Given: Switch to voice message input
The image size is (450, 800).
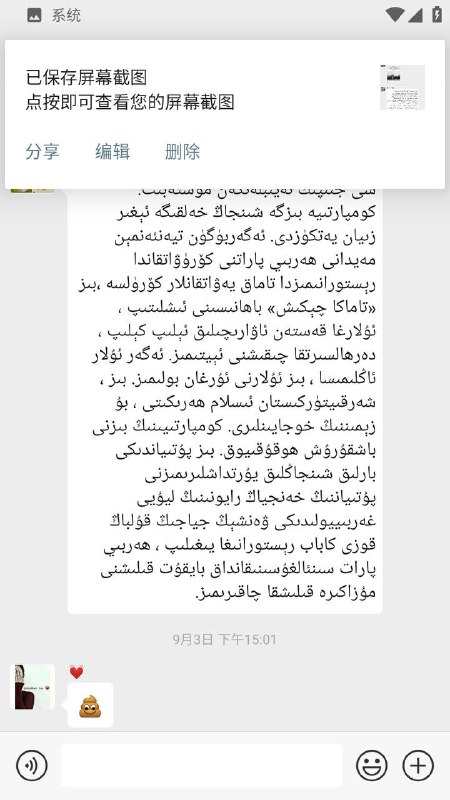Looking at the screenshot, I should tap(32, 765).
